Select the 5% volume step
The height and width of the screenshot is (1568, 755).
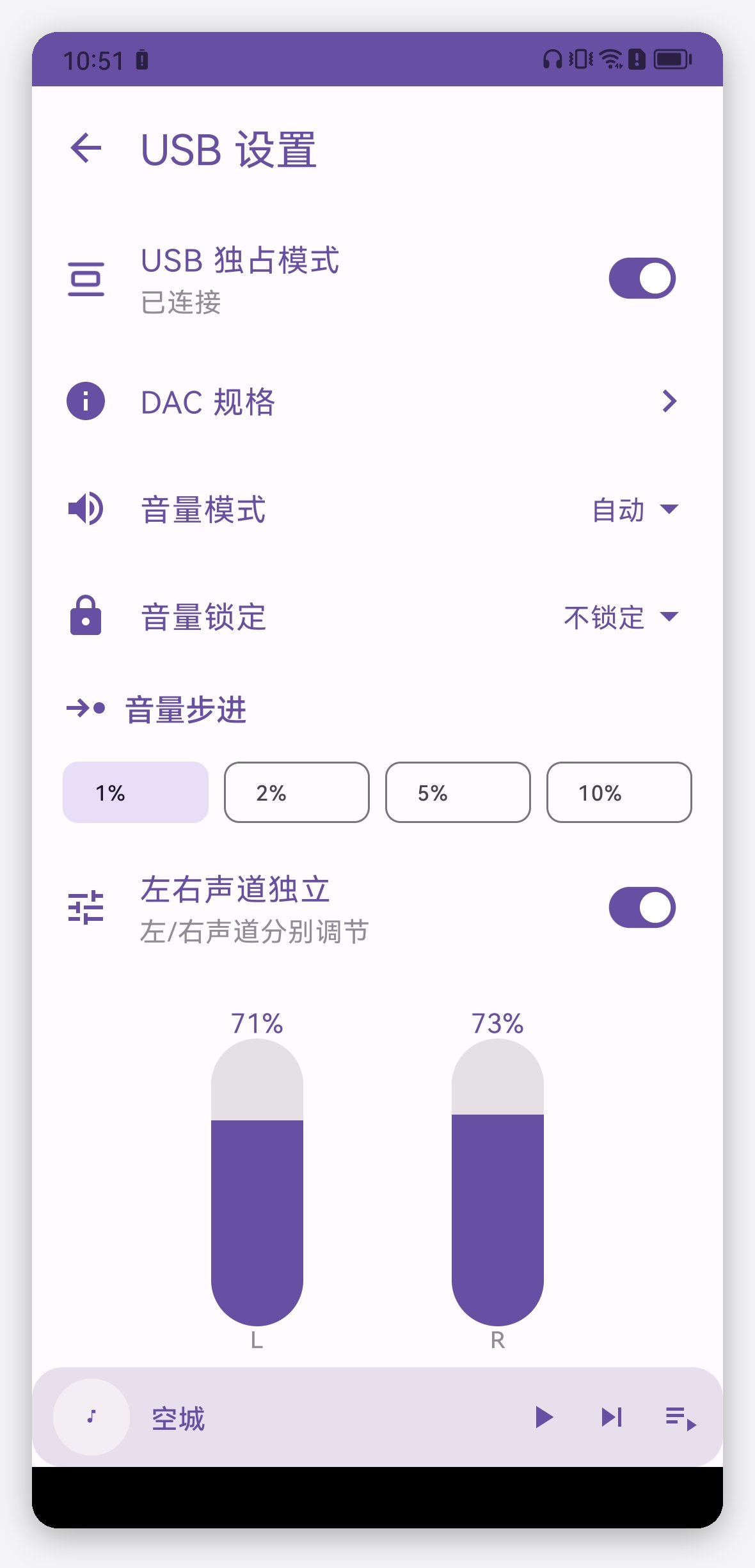458,792
